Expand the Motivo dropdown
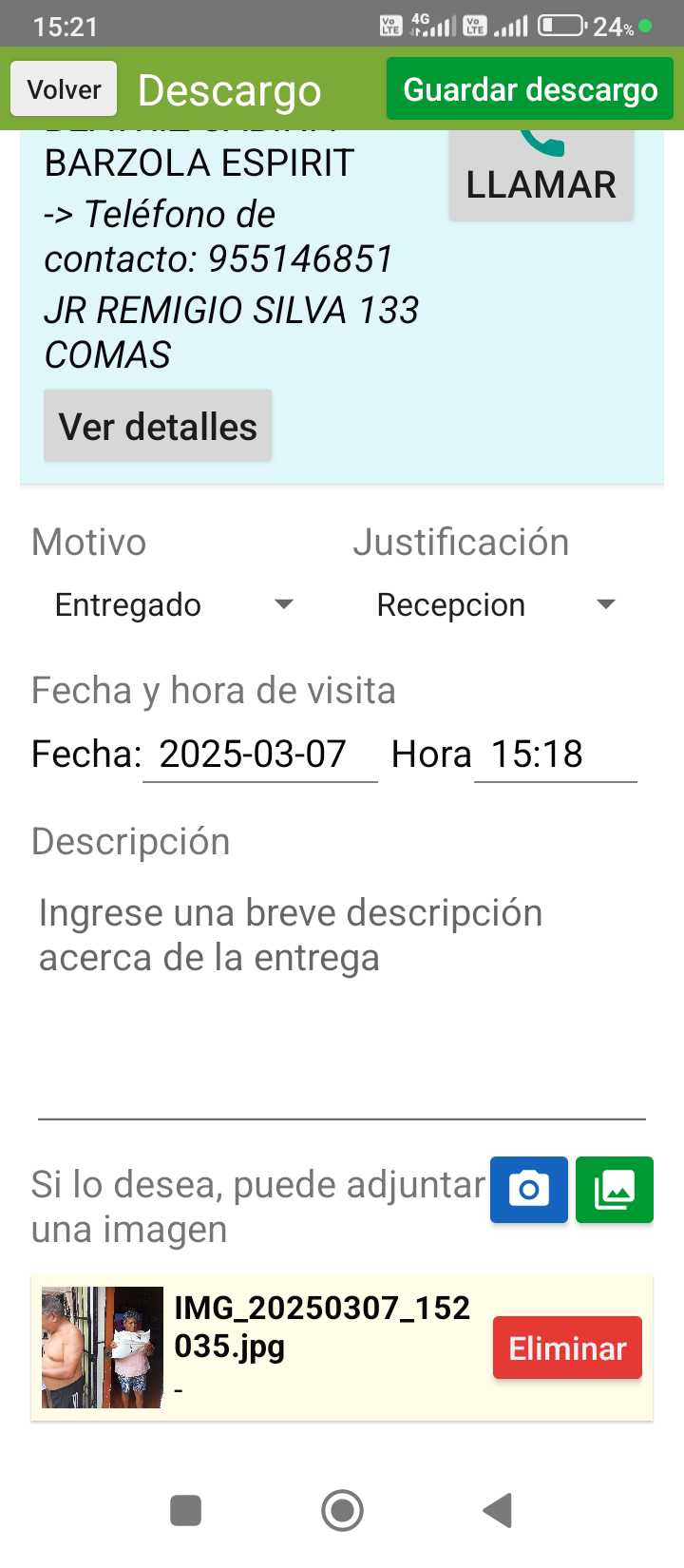 pyautogui.click(x=175, y=604)
